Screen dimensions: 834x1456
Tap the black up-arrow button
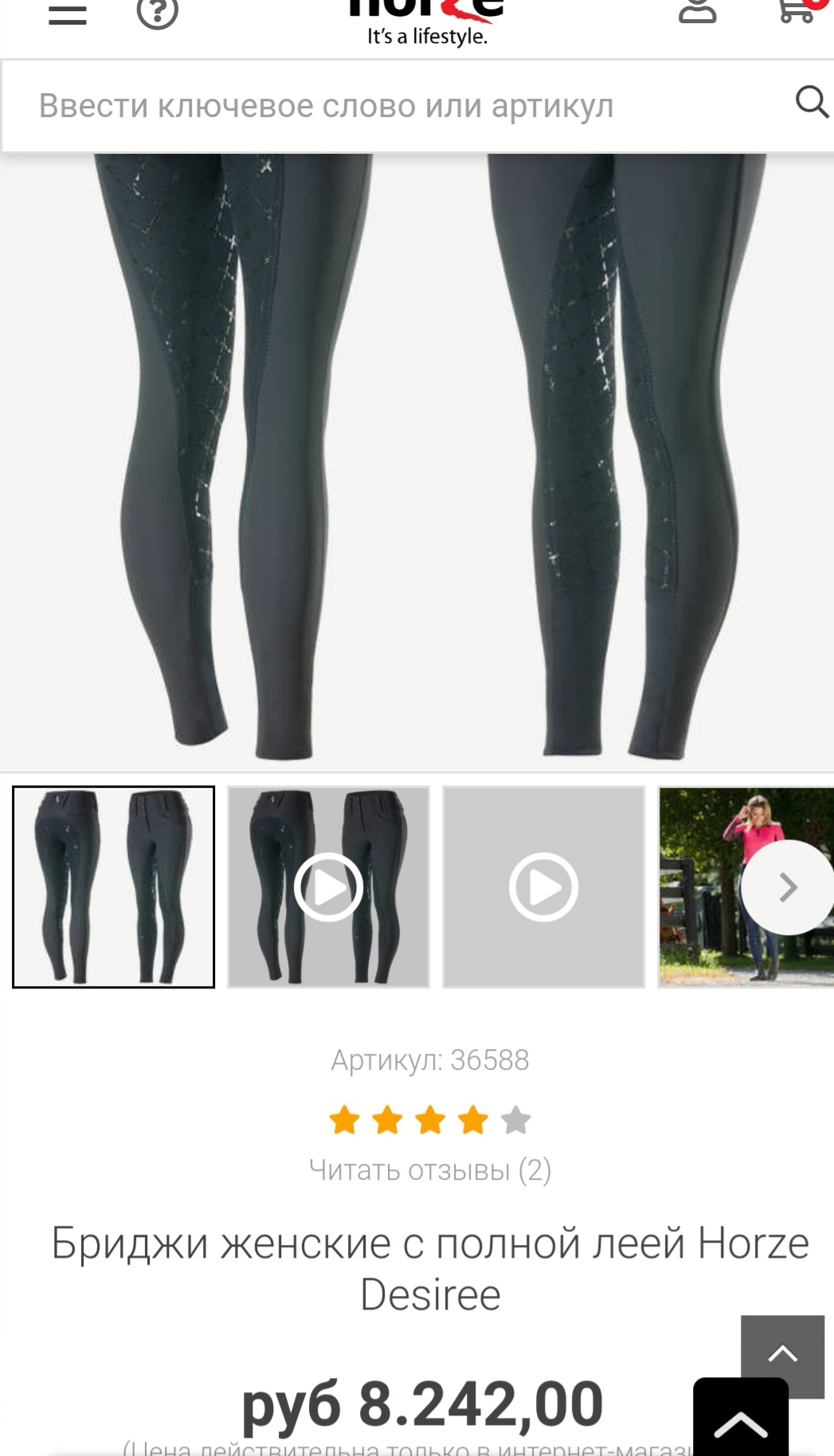[x=741, y=1422]
